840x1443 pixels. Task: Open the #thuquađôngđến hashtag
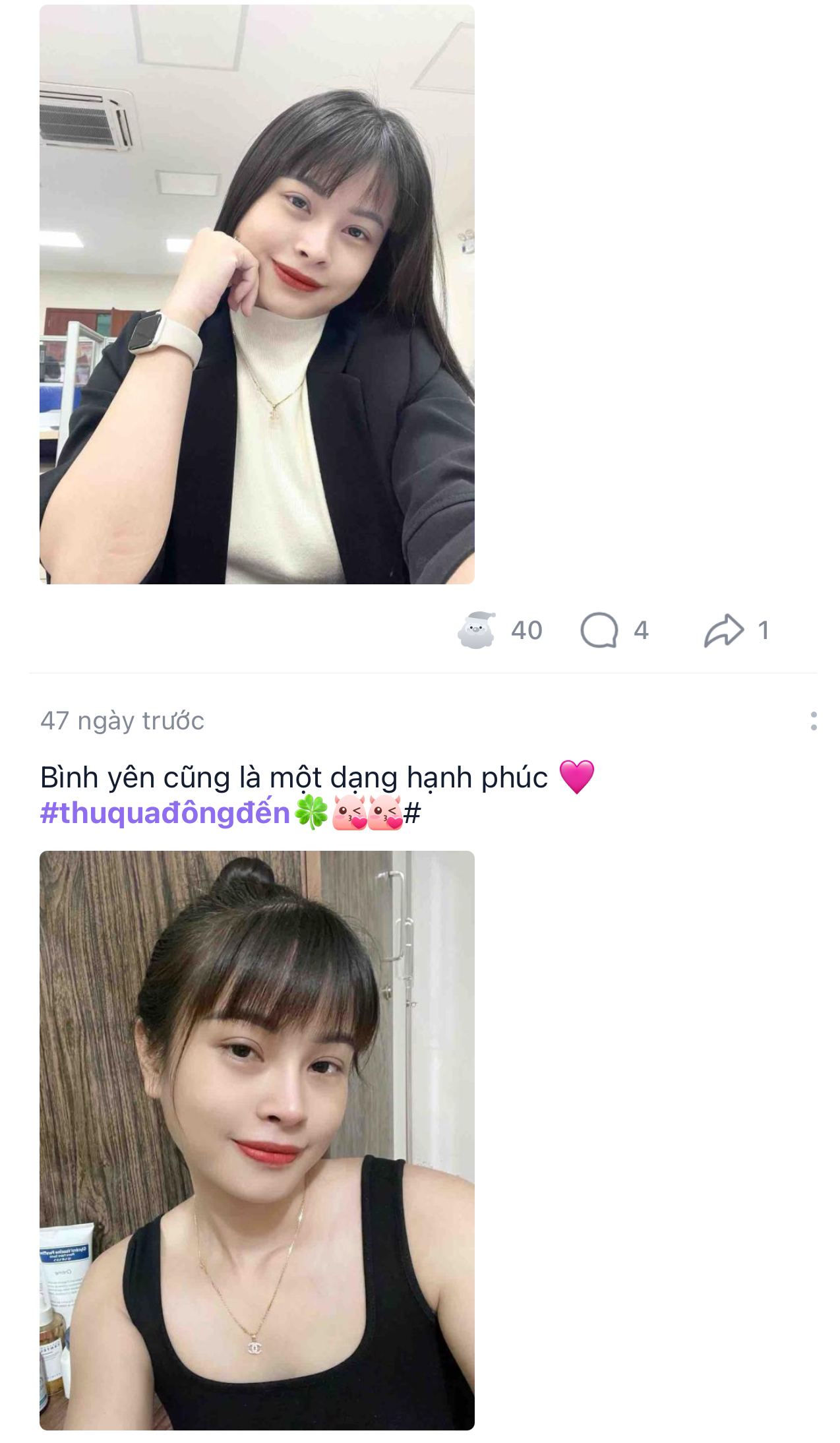click(x=165, y=813)
